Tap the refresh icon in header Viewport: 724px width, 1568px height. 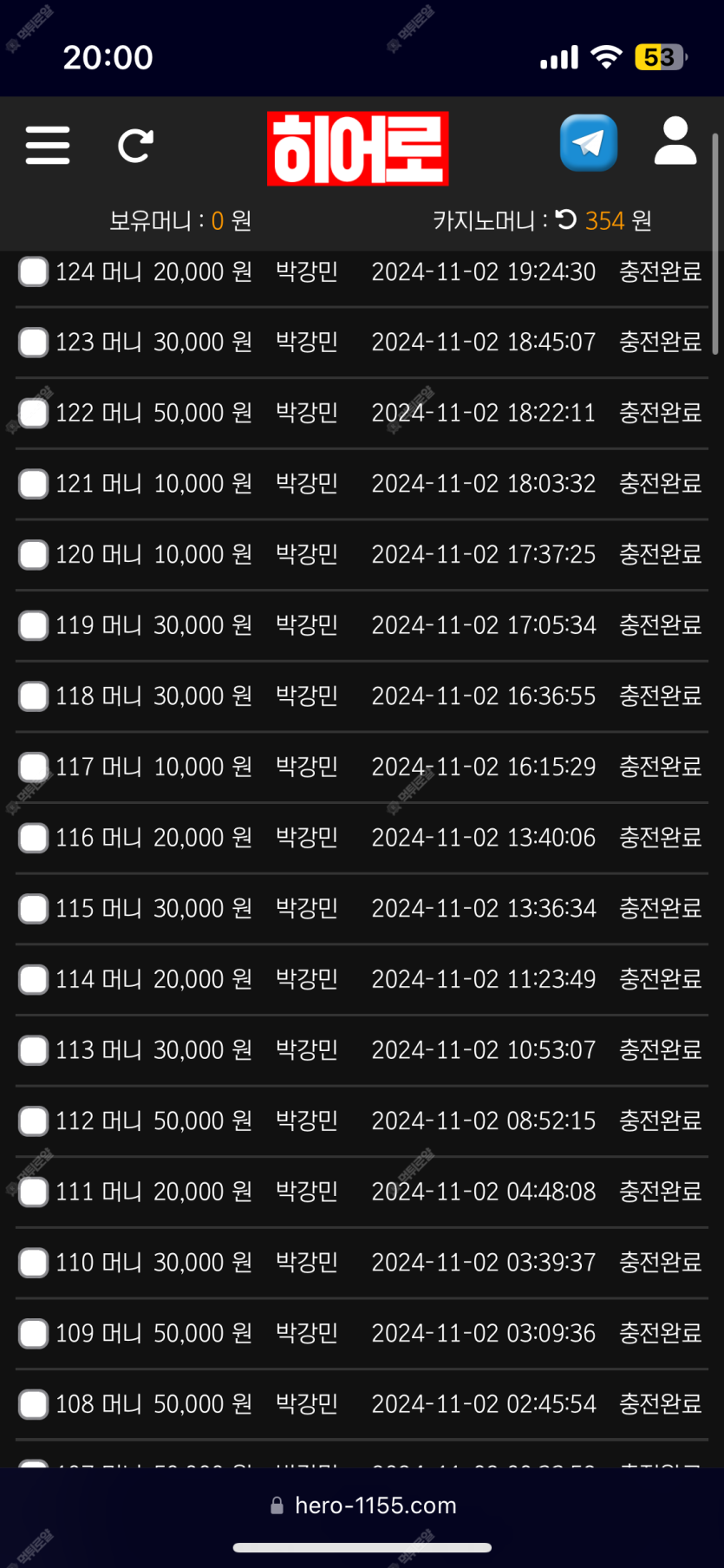(135, 146)
